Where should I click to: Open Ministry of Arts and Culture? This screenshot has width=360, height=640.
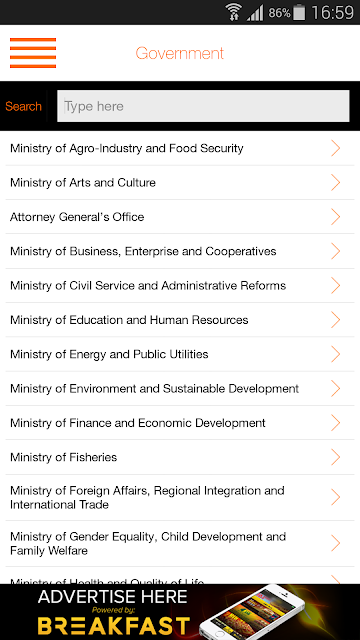180,182
